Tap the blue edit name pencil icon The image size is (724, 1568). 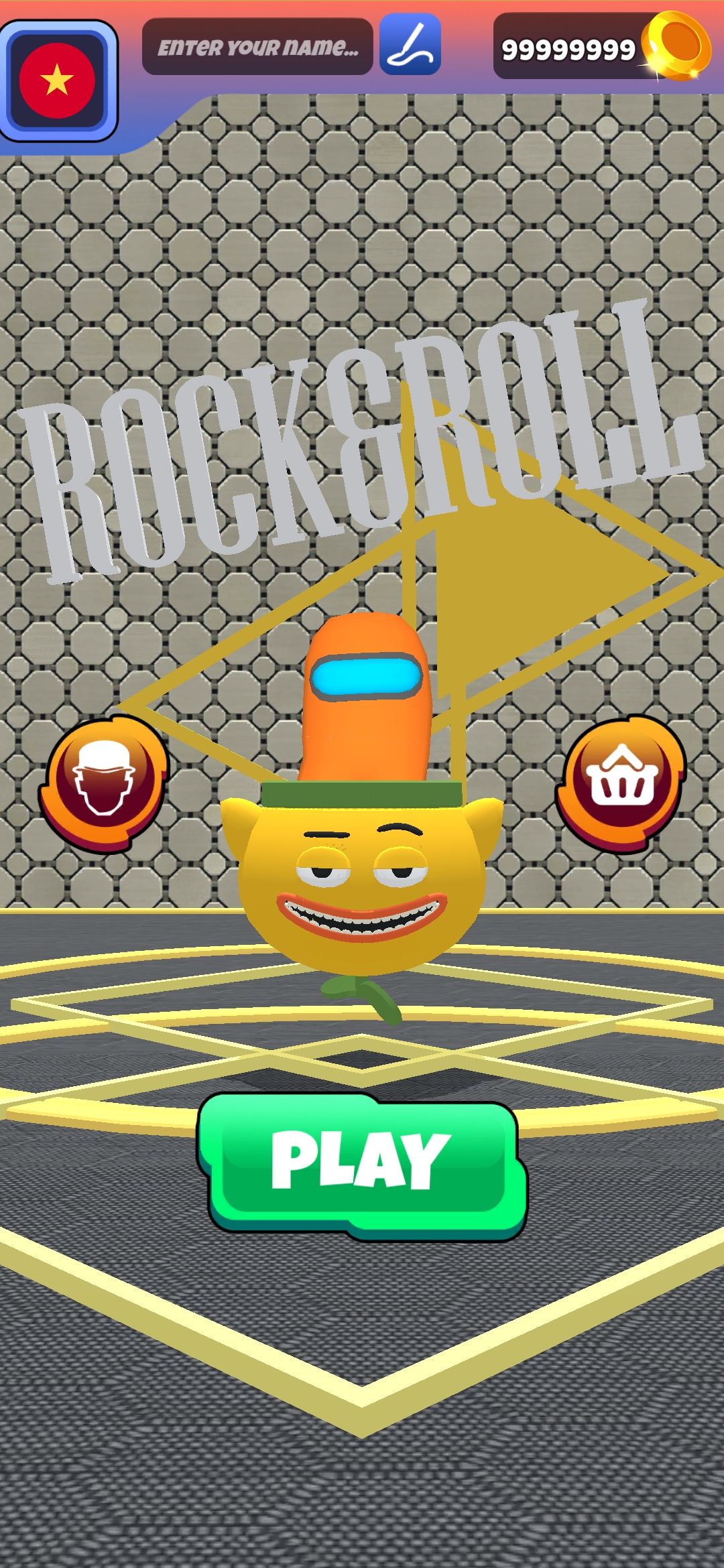tap(410, 46)
